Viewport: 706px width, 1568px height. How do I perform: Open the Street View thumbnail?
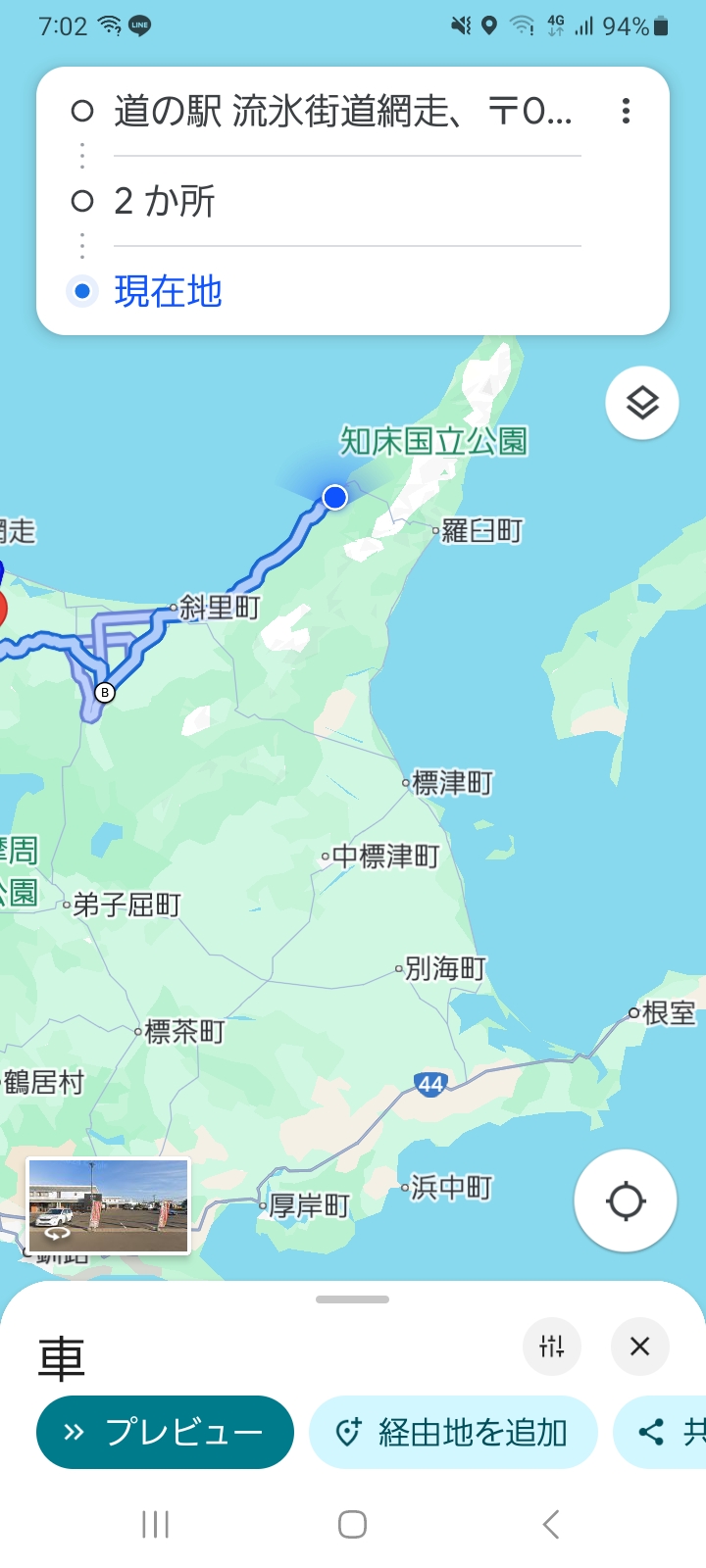[108, 1205]
